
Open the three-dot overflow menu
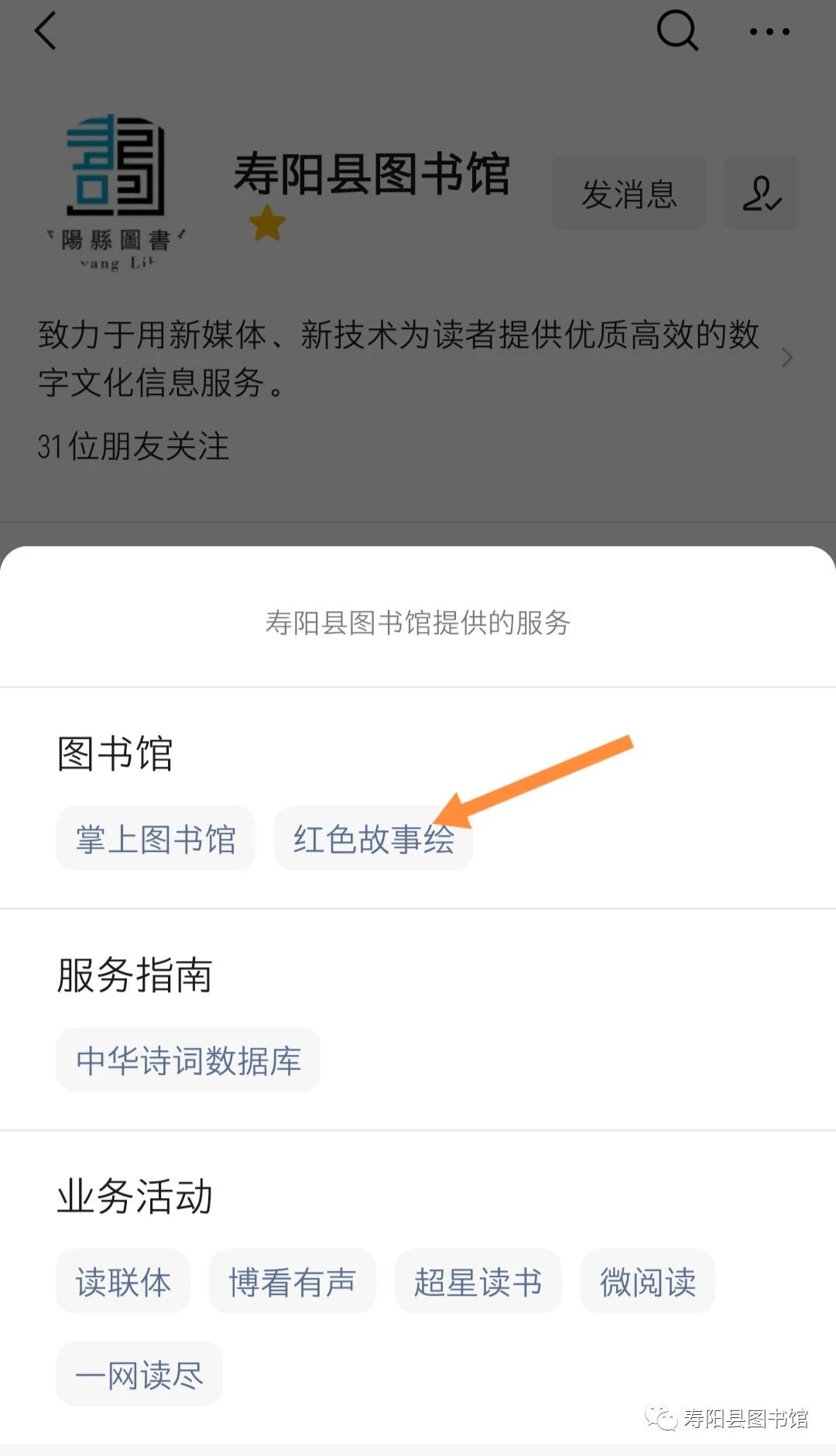click(x=769, y=32)
